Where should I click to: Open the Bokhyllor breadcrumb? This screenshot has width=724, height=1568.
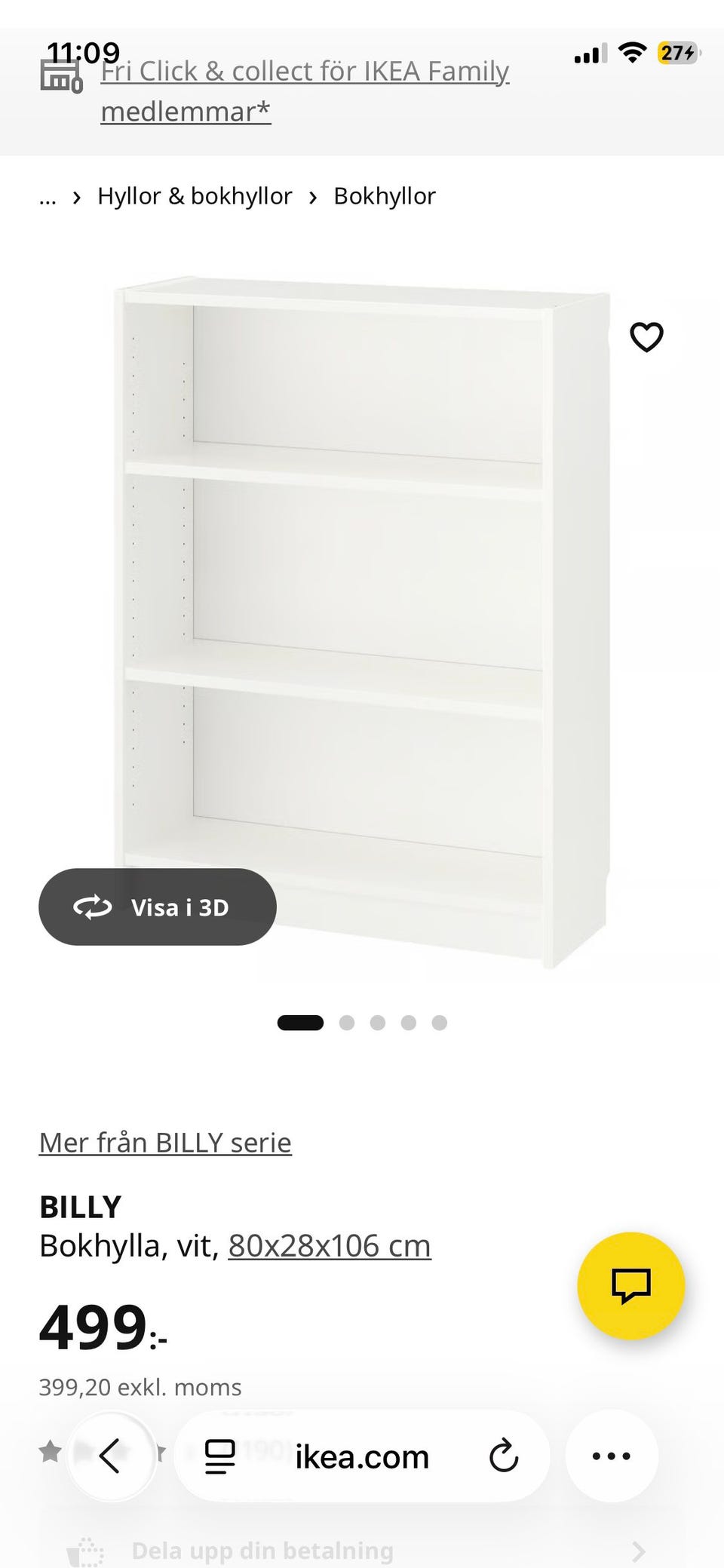point(385,197)
